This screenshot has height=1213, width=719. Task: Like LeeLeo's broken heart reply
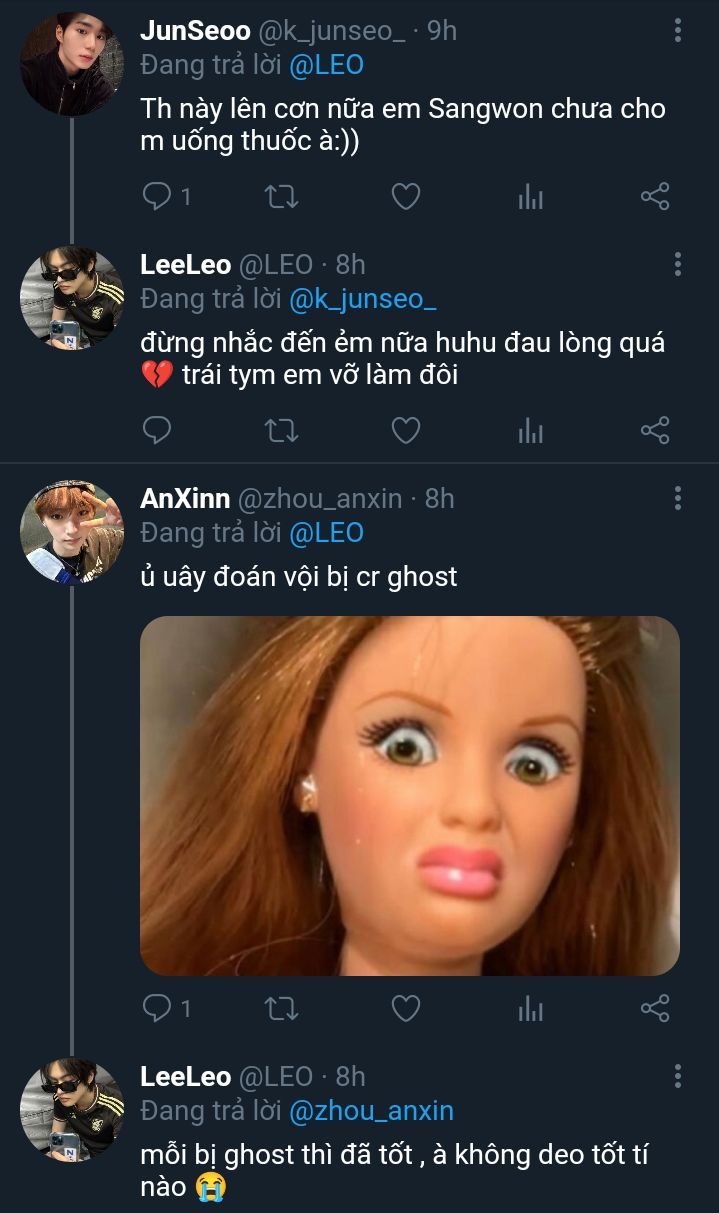(405, 431)
